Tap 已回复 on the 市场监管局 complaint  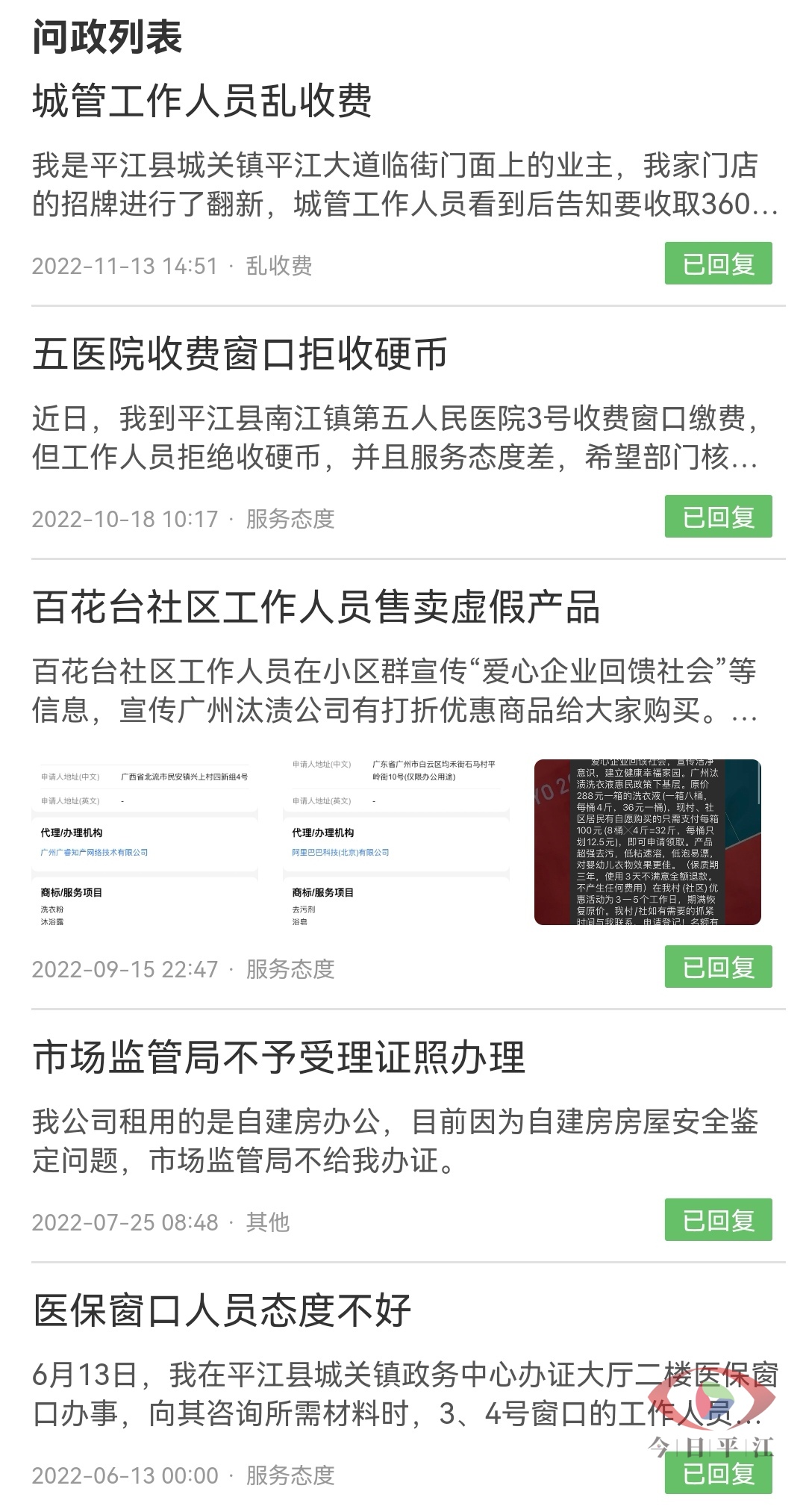click(718, 1220)
